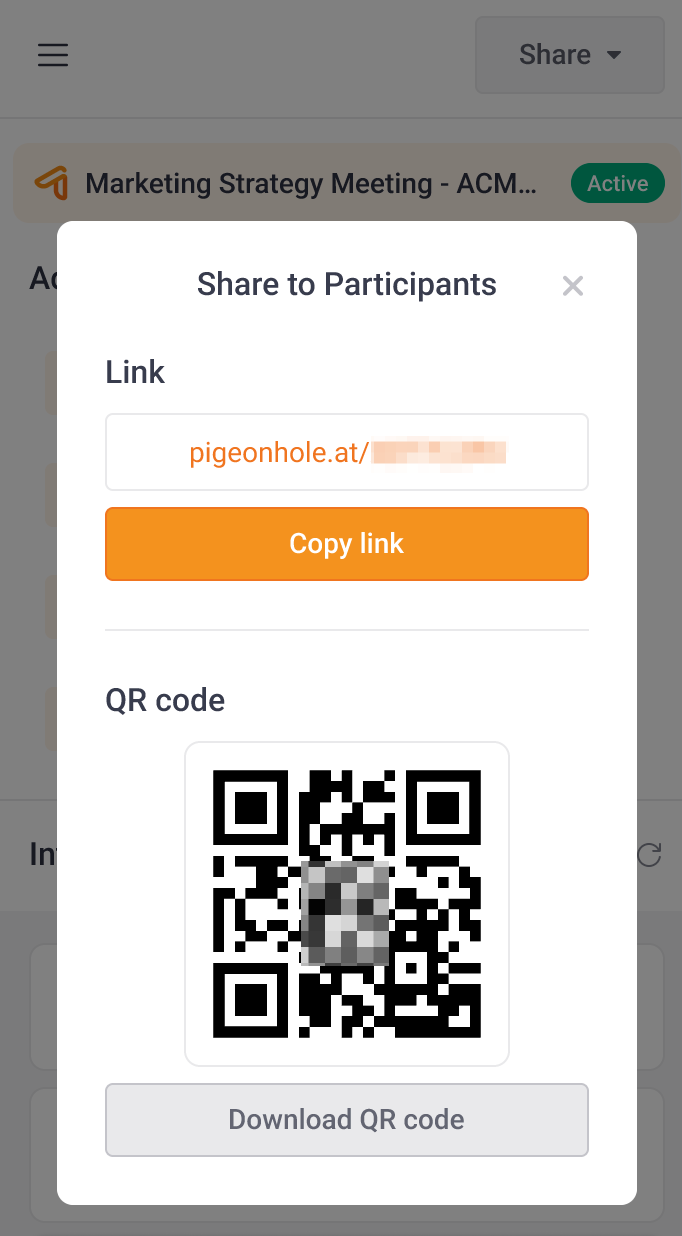Select the pigeonhole.at link field
Viewport: 682px width, 1236px height.
[x=346, y=453]
